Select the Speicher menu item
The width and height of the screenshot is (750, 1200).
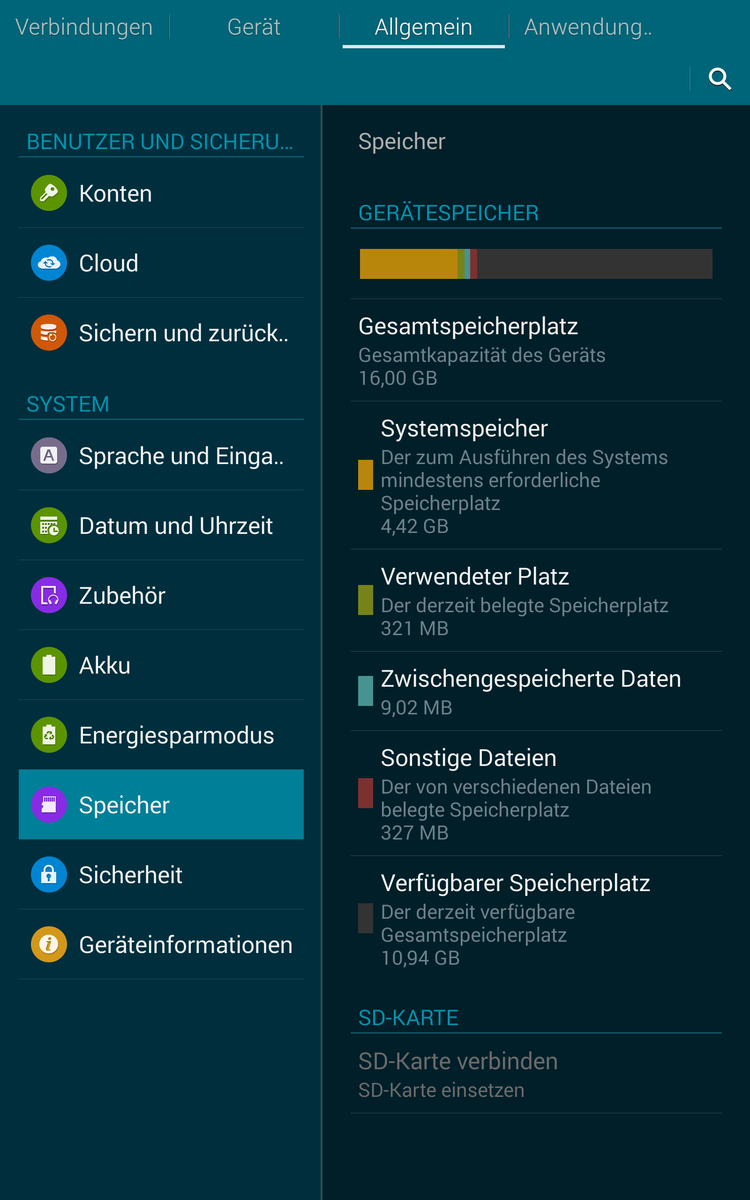tap(161, 805)
